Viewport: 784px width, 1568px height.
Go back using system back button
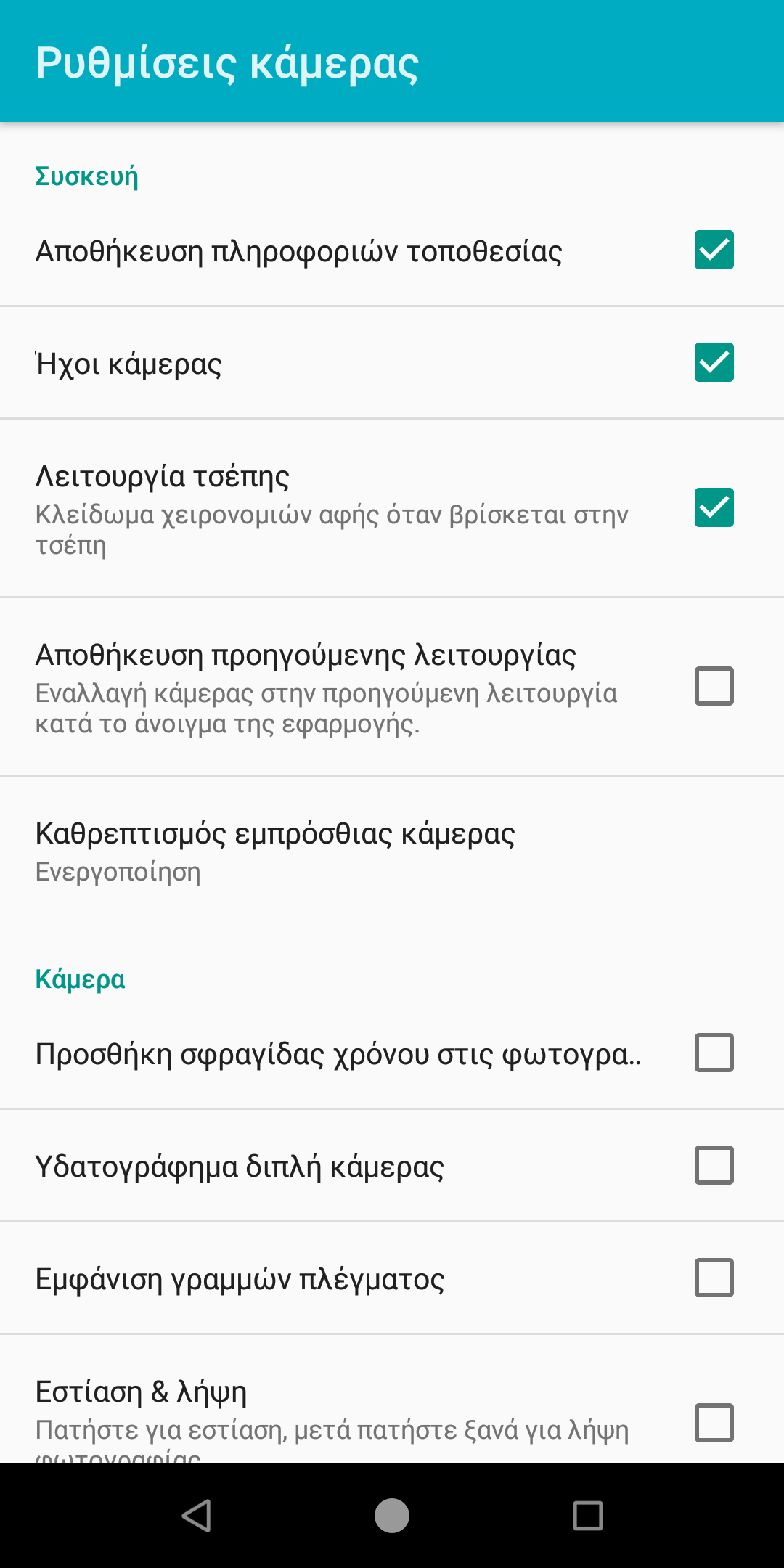196,1516
